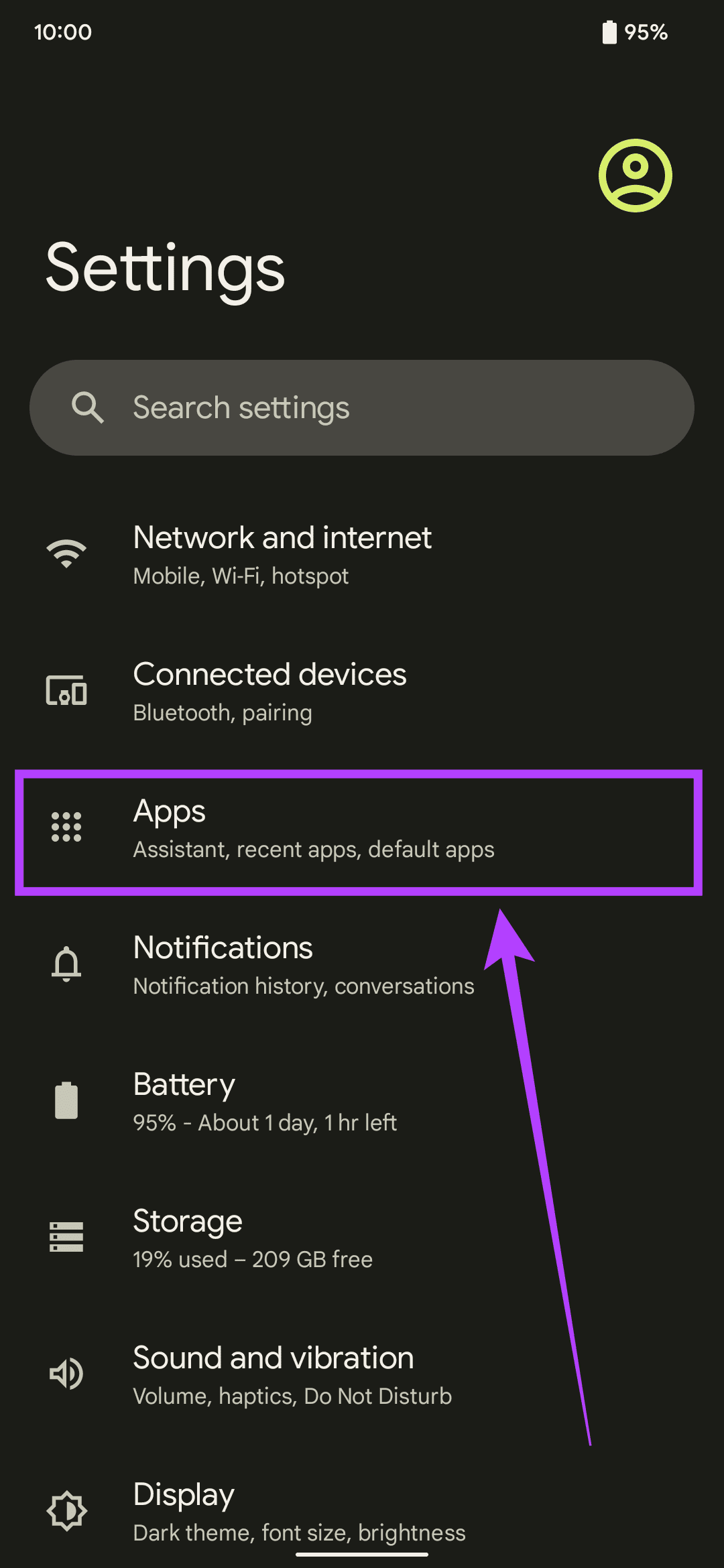This screenshot has width=724, height=1568.
Task: Open the profile account icon
Action: [634, 176]
